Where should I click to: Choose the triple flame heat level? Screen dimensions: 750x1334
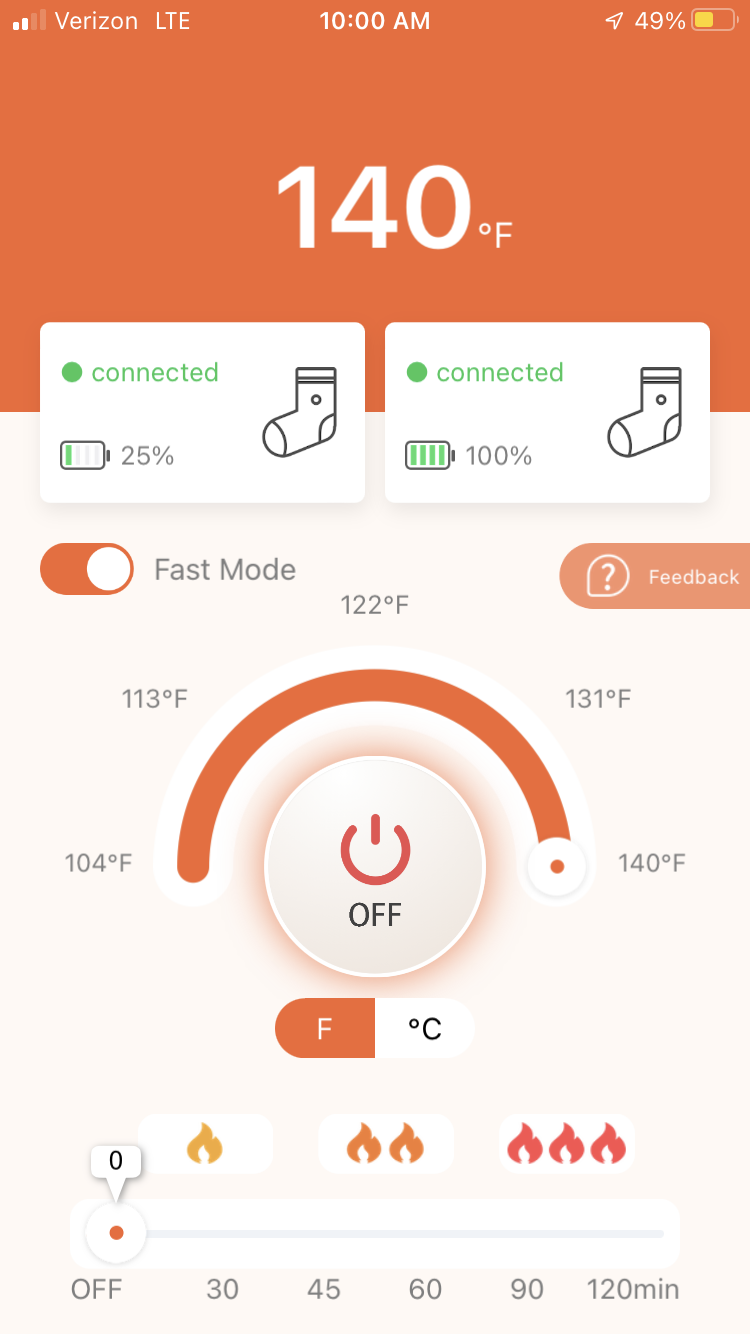(x=567, y=1143)
